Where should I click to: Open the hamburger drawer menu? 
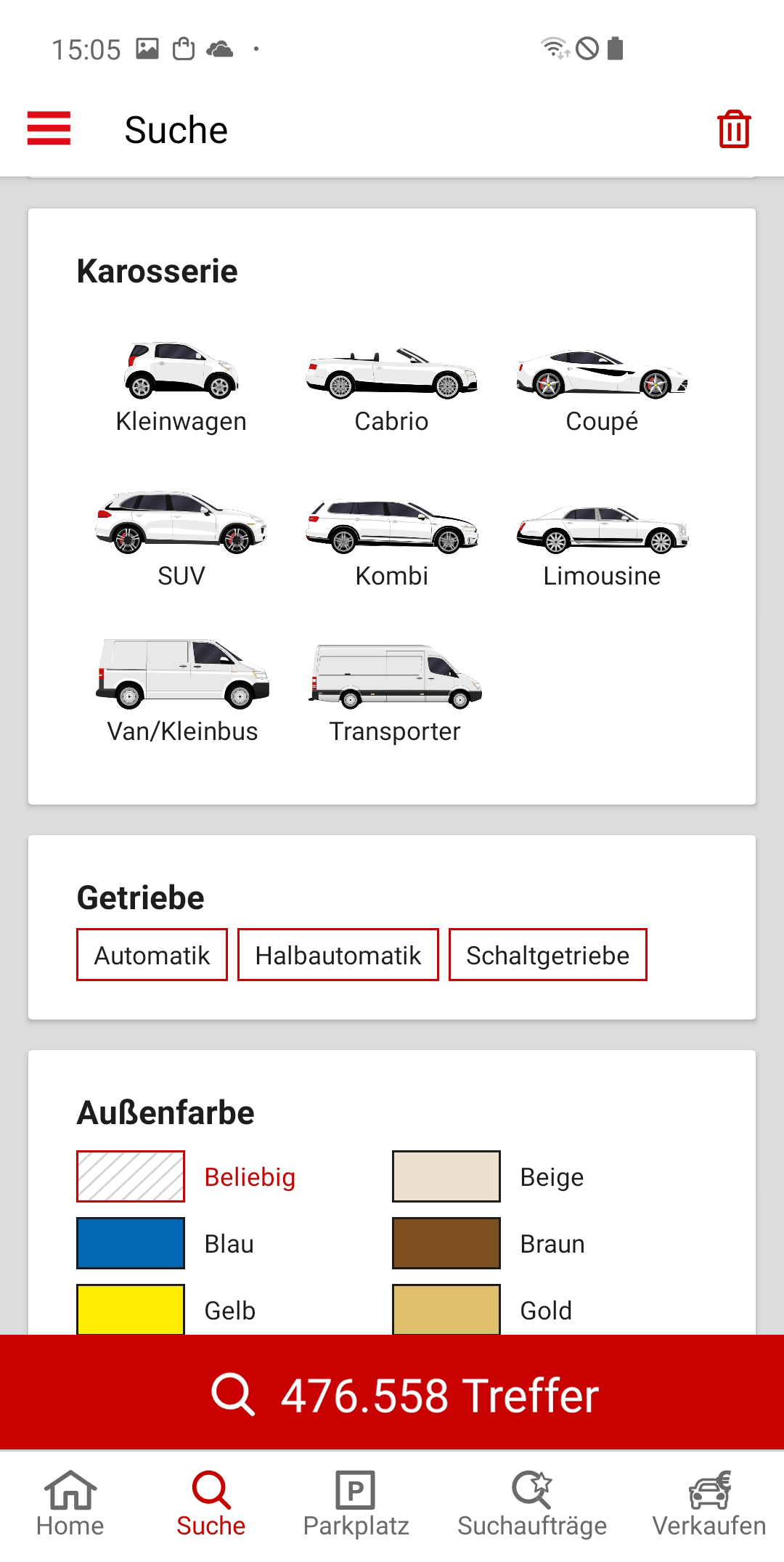click(x=49, y=129)
